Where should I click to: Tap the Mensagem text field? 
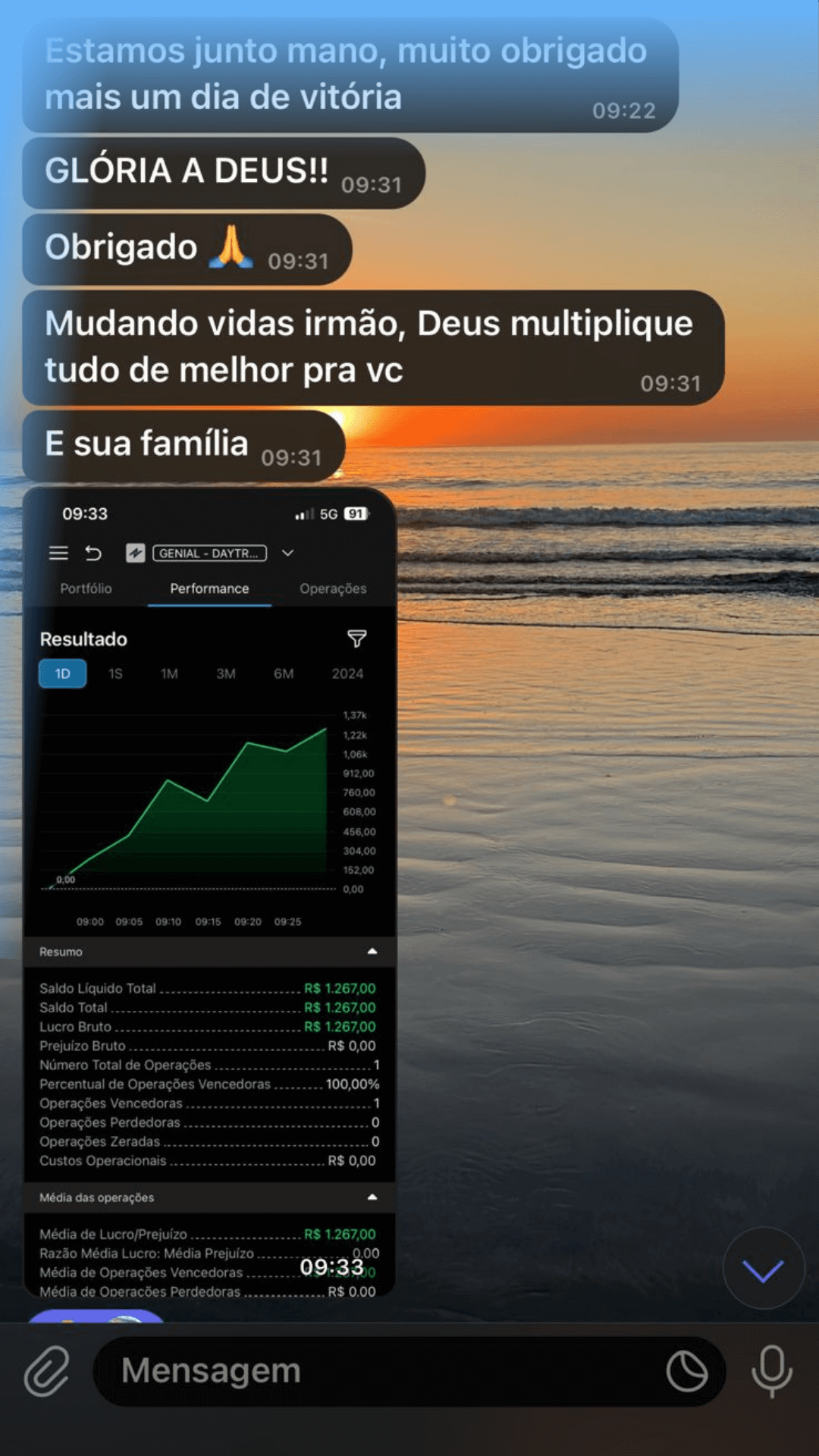click(x=379, y=1371)
